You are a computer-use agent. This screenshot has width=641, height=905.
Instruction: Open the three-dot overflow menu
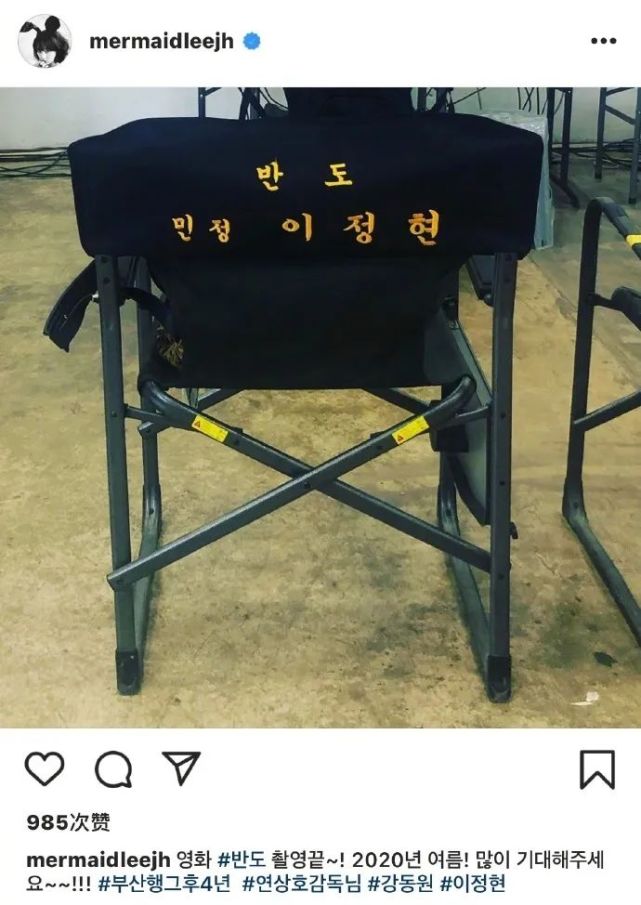[604, 41]
